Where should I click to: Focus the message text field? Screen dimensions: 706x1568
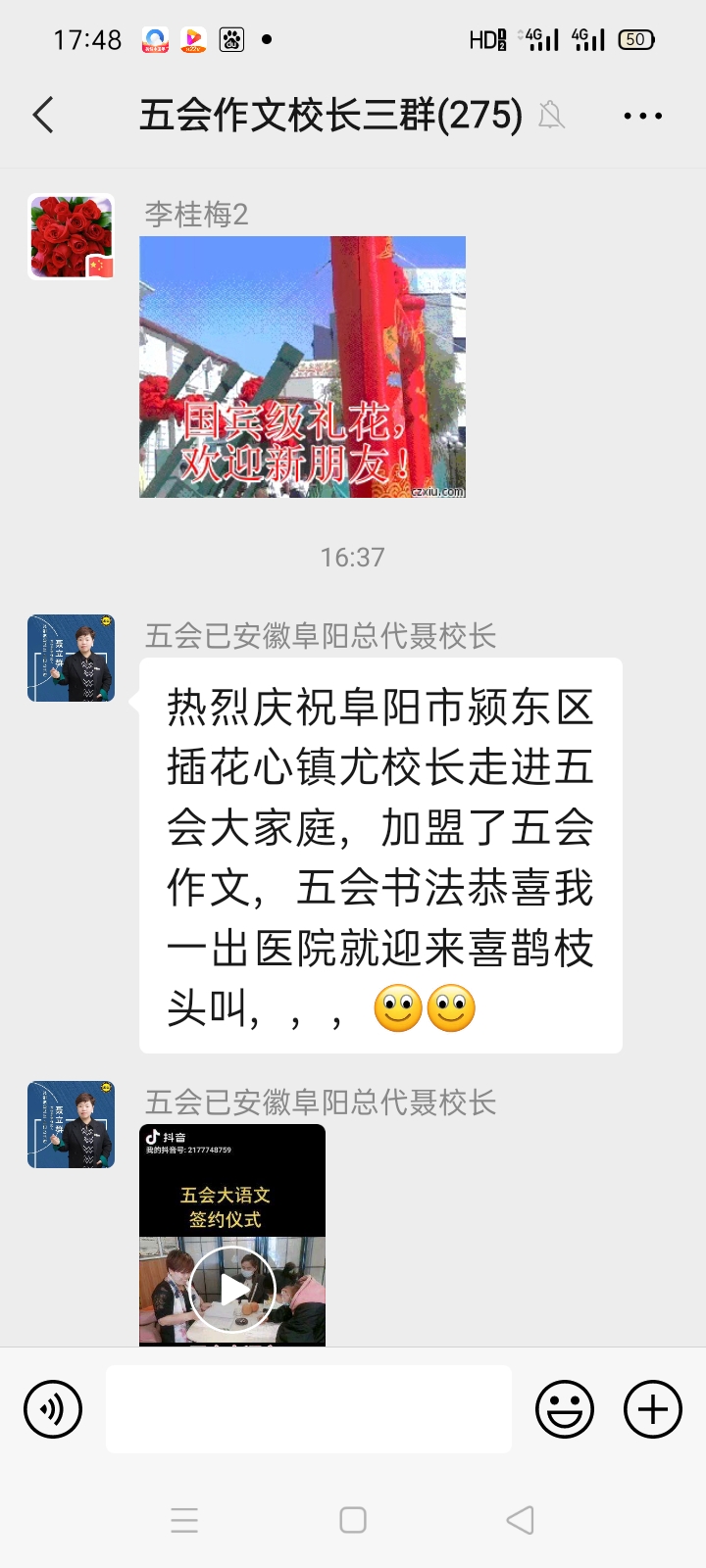click(308, 1409)
